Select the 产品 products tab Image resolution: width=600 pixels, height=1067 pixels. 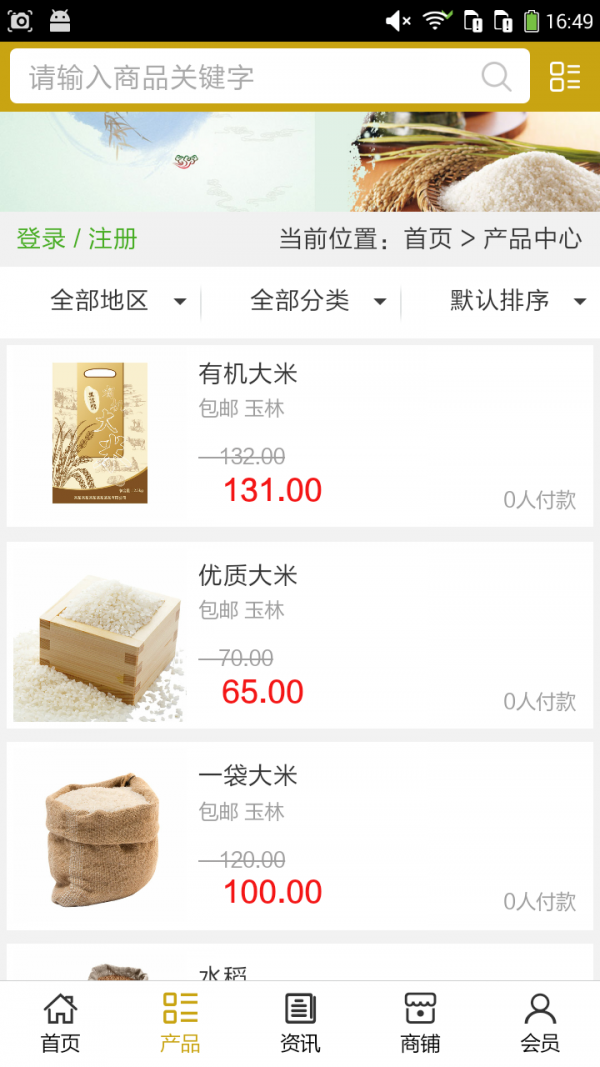point(180,1023)
